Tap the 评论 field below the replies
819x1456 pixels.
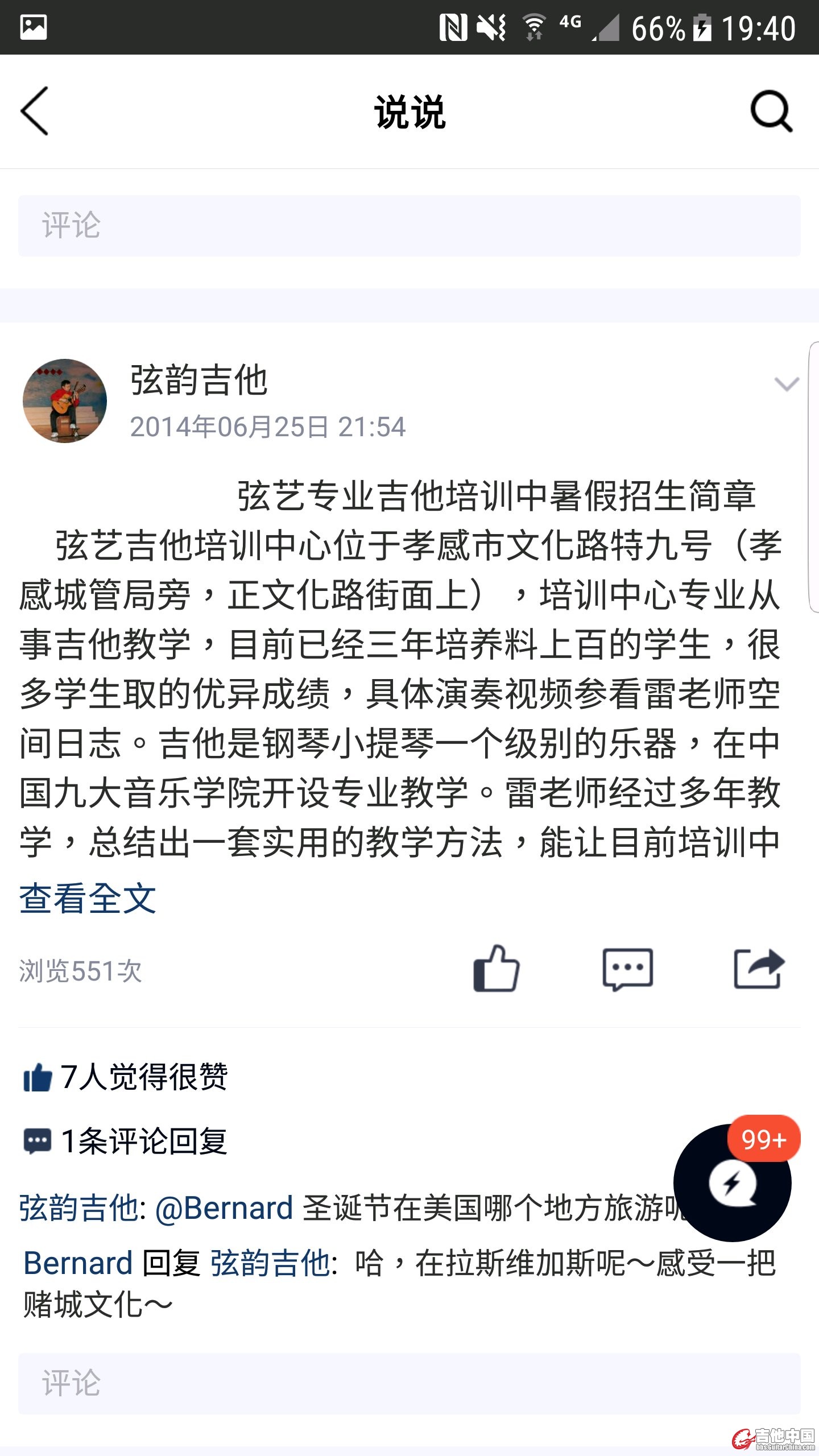[x=409, y=1384]
